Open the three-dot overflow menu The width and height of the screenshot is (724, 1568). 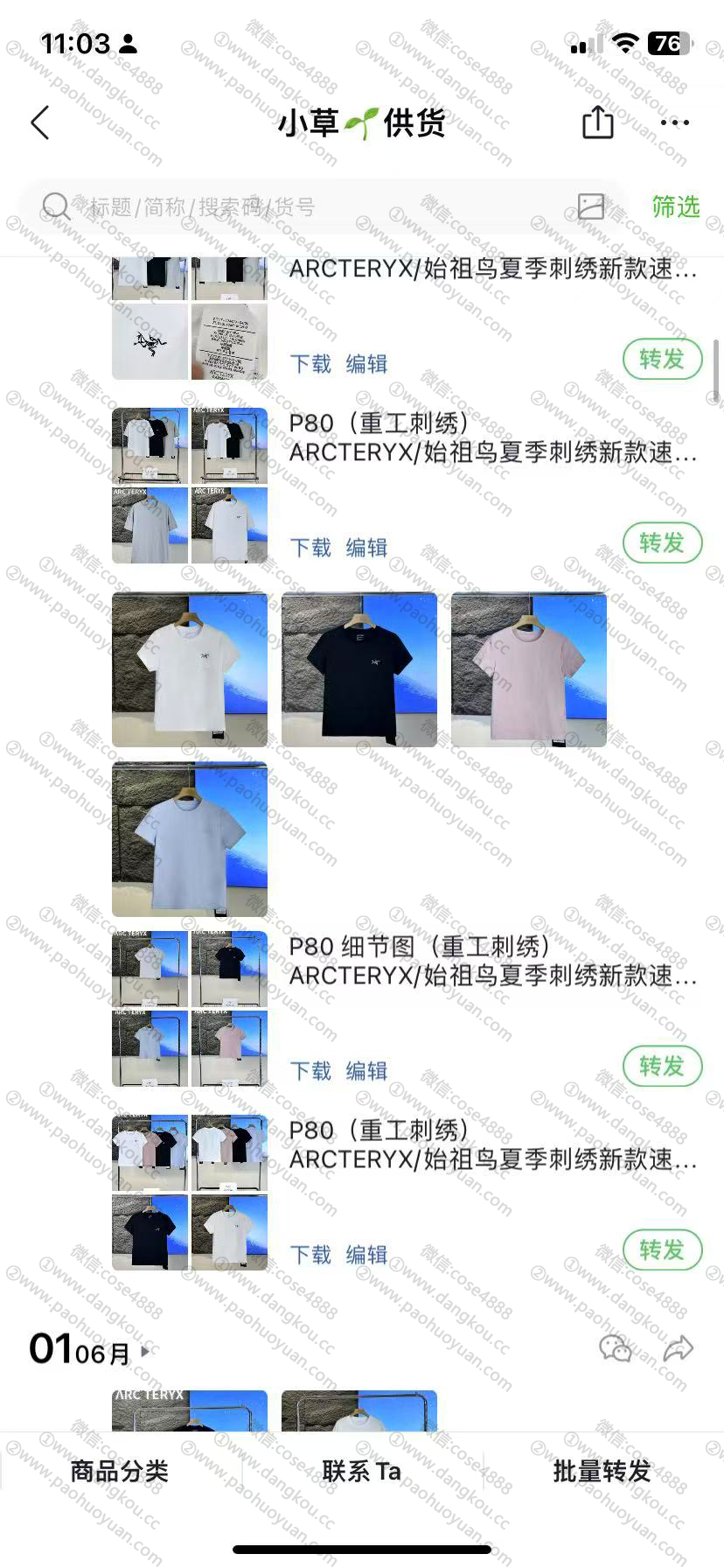[x=674, y=122]
